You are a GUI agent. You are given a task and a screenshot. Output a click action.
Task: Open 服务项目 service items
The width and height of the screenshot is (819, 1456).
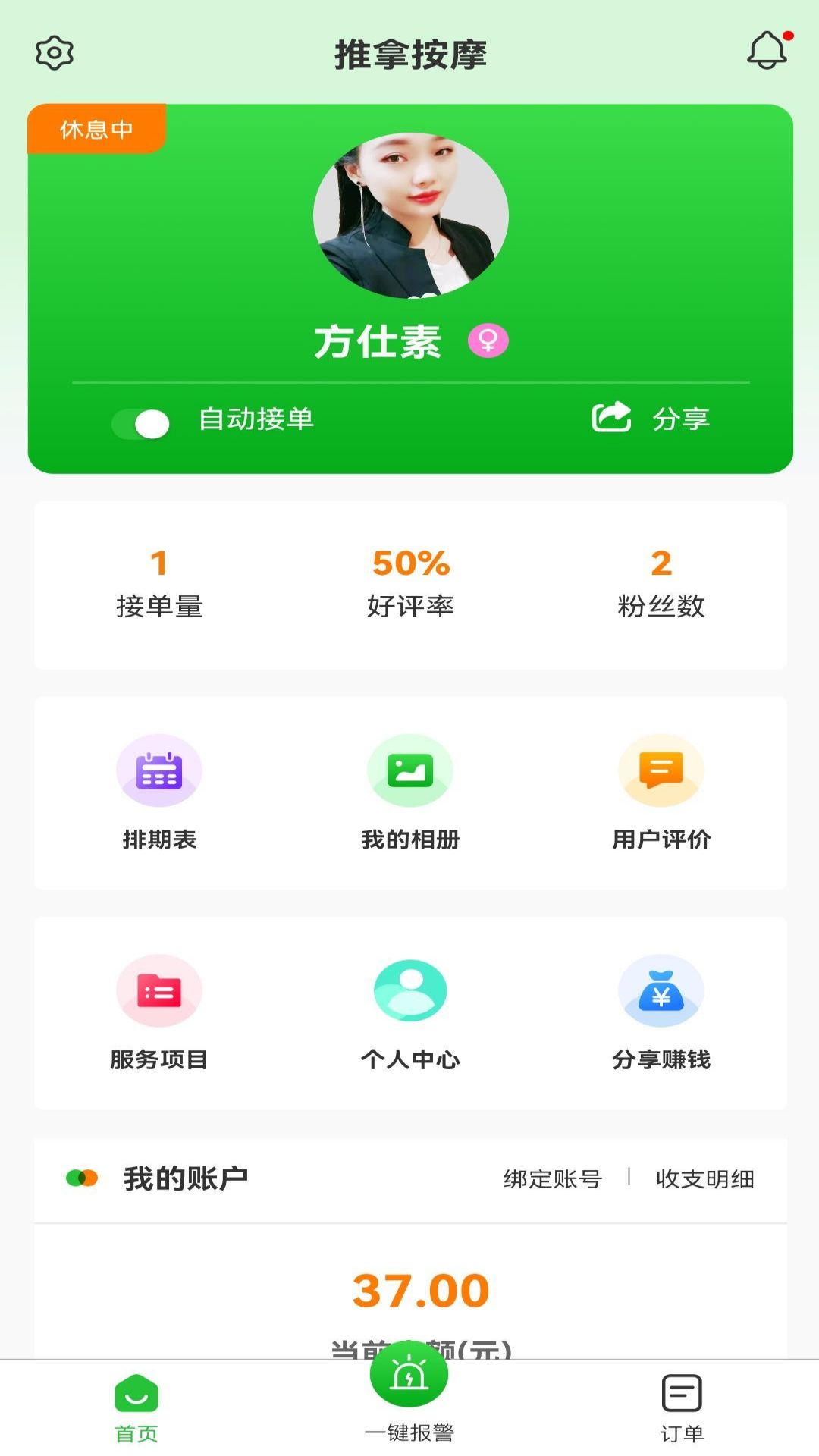[x=159, y=1012]
